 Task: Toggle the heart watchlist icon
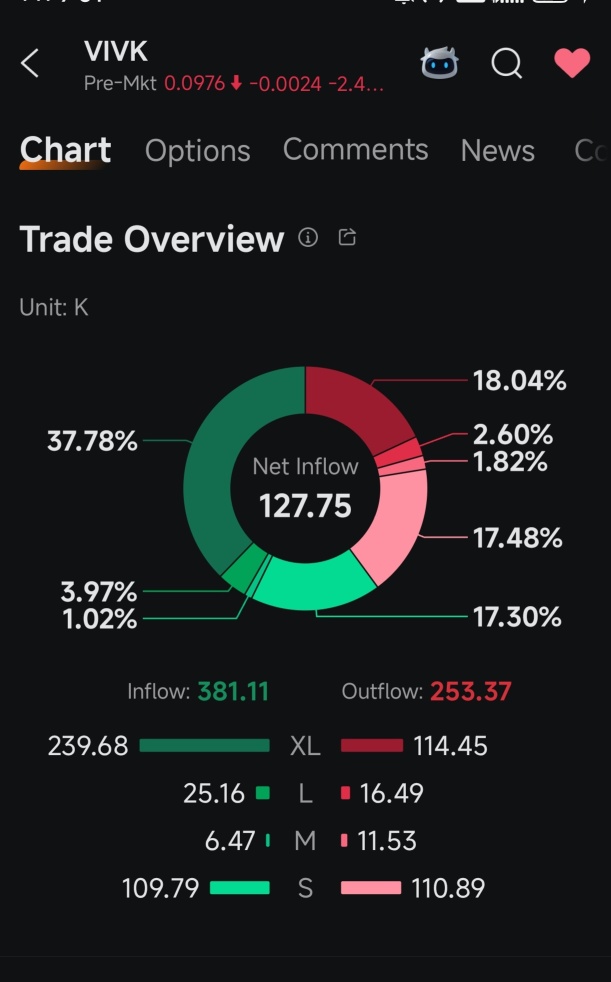[x=572, y=63]
